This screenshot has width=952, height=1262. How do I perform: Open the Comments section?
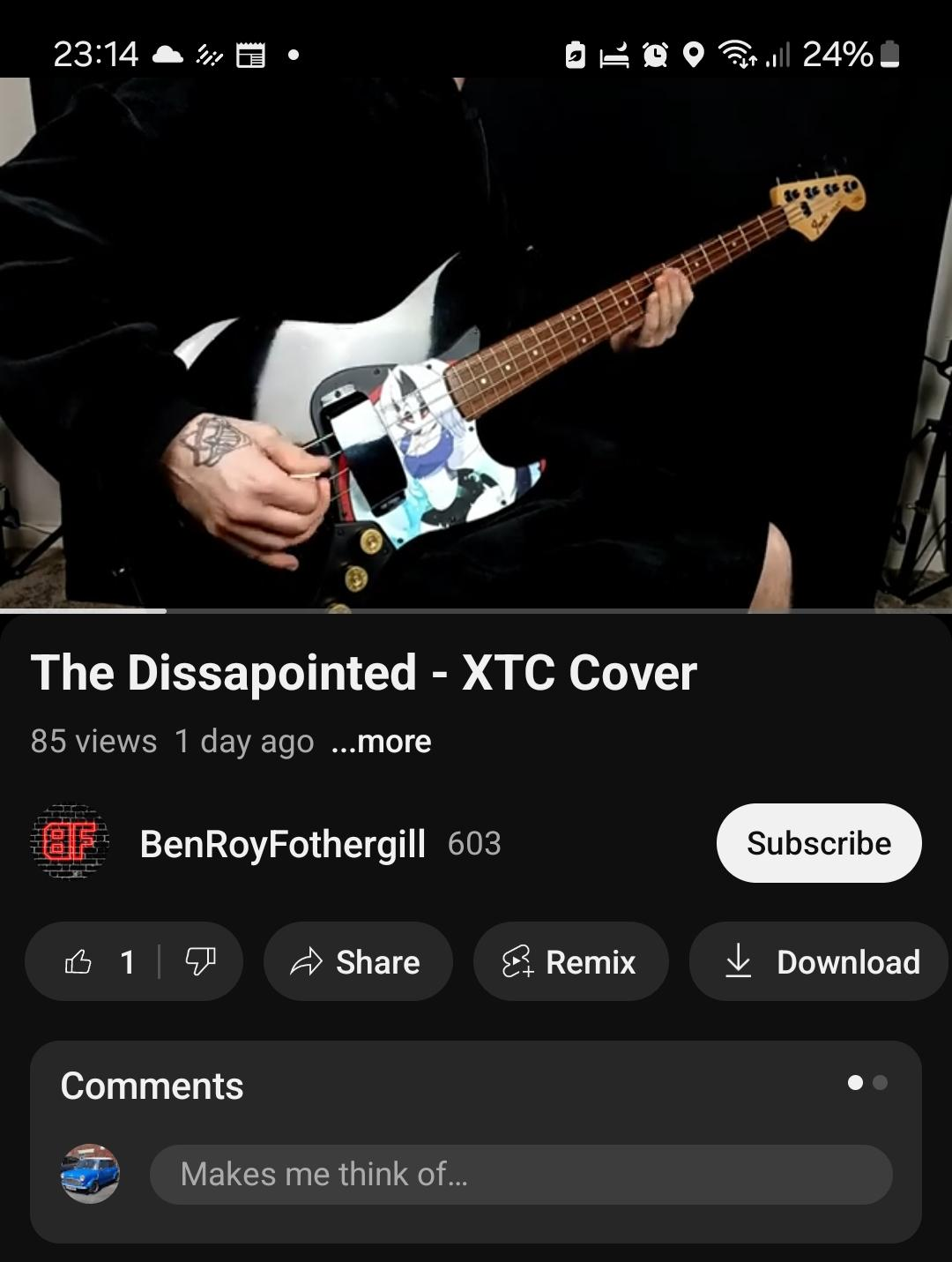152,1086
